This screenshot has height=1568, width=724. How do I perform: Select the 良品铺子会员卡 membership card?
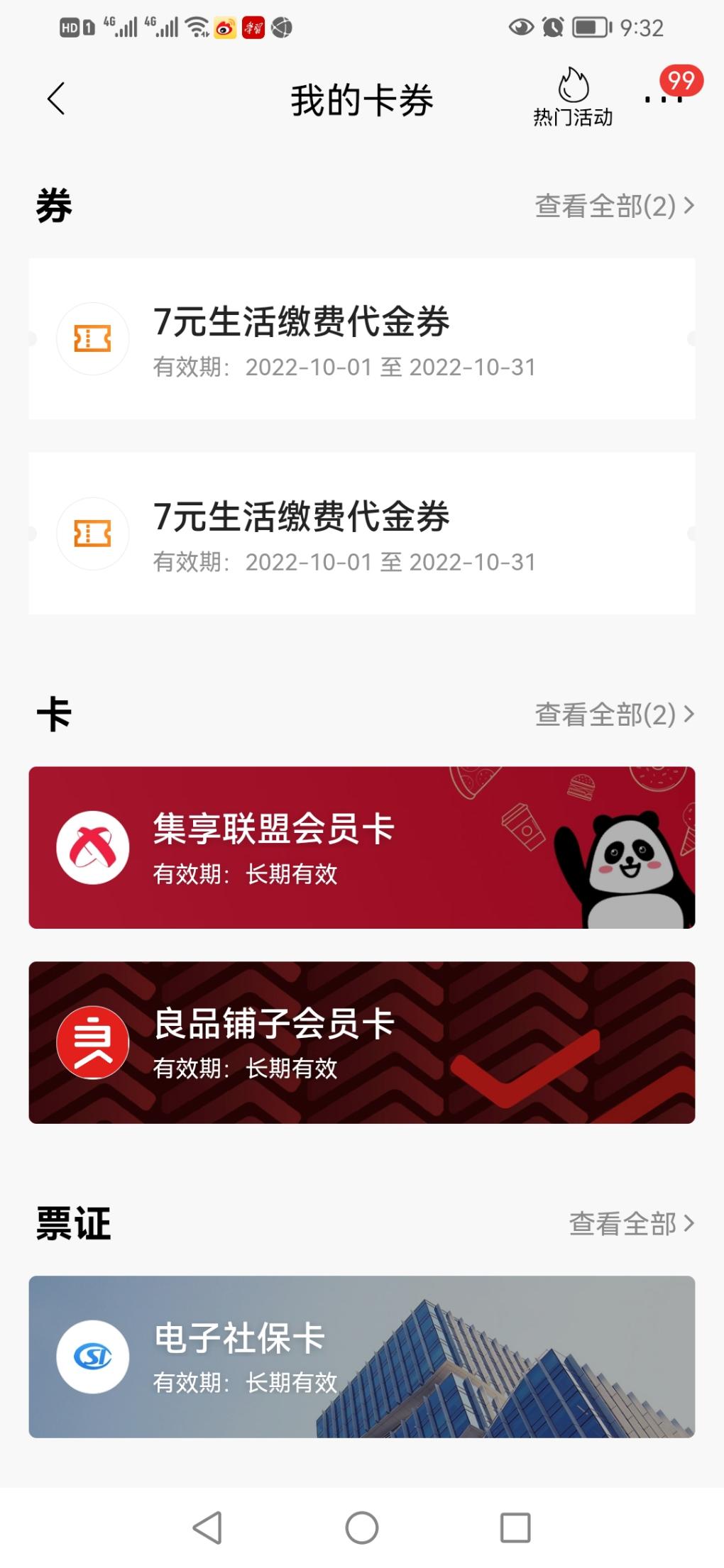click(x=362, y=1042)
